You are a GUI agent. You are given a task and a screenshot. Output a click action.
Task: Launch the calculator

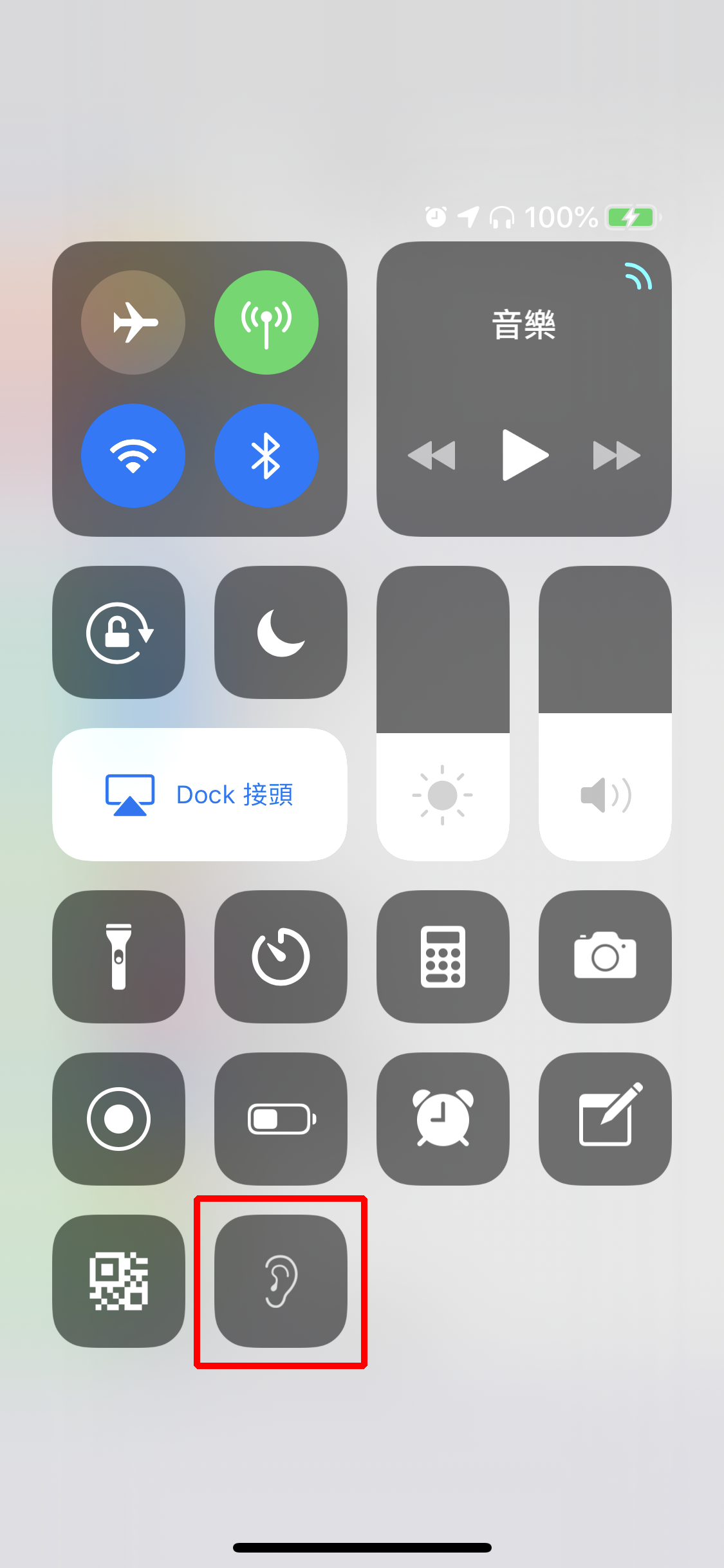tap(443, 957)
